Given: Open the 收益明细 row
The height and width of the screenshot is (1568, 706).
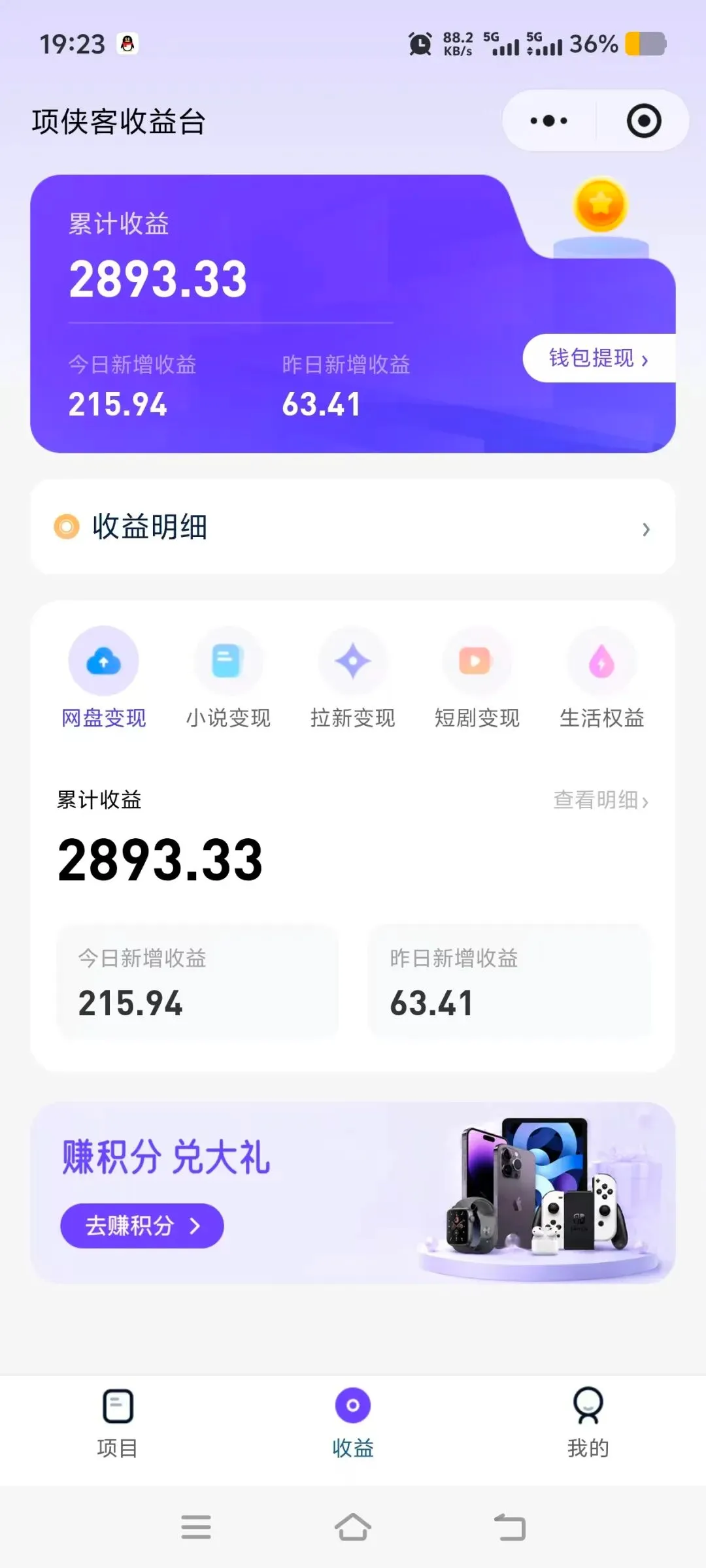Looking at the screenshot, I should pyautogui.click(x=353, y=527).
